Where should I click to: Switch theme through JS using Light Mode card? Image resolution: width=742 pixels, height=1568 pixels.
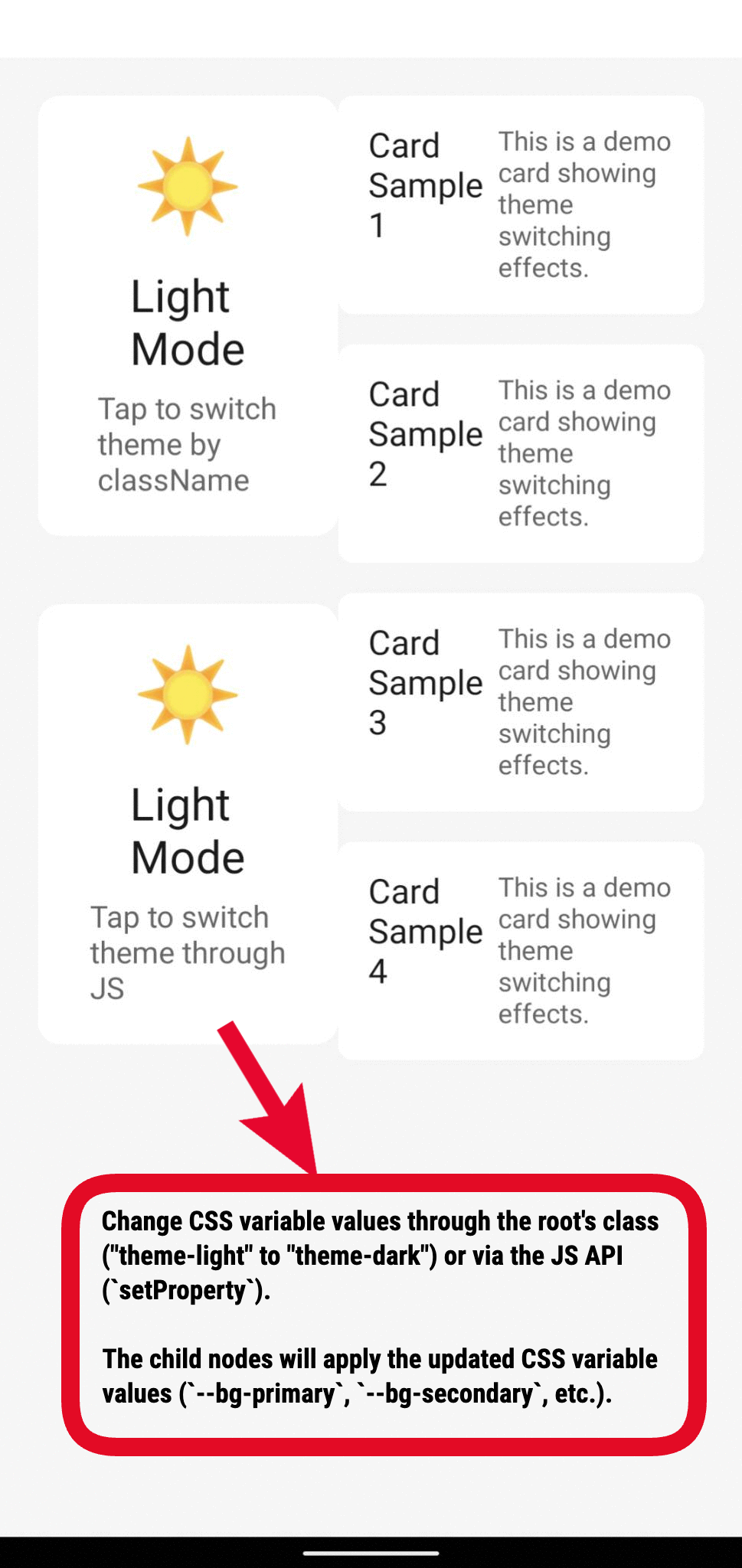coord(188,824)
